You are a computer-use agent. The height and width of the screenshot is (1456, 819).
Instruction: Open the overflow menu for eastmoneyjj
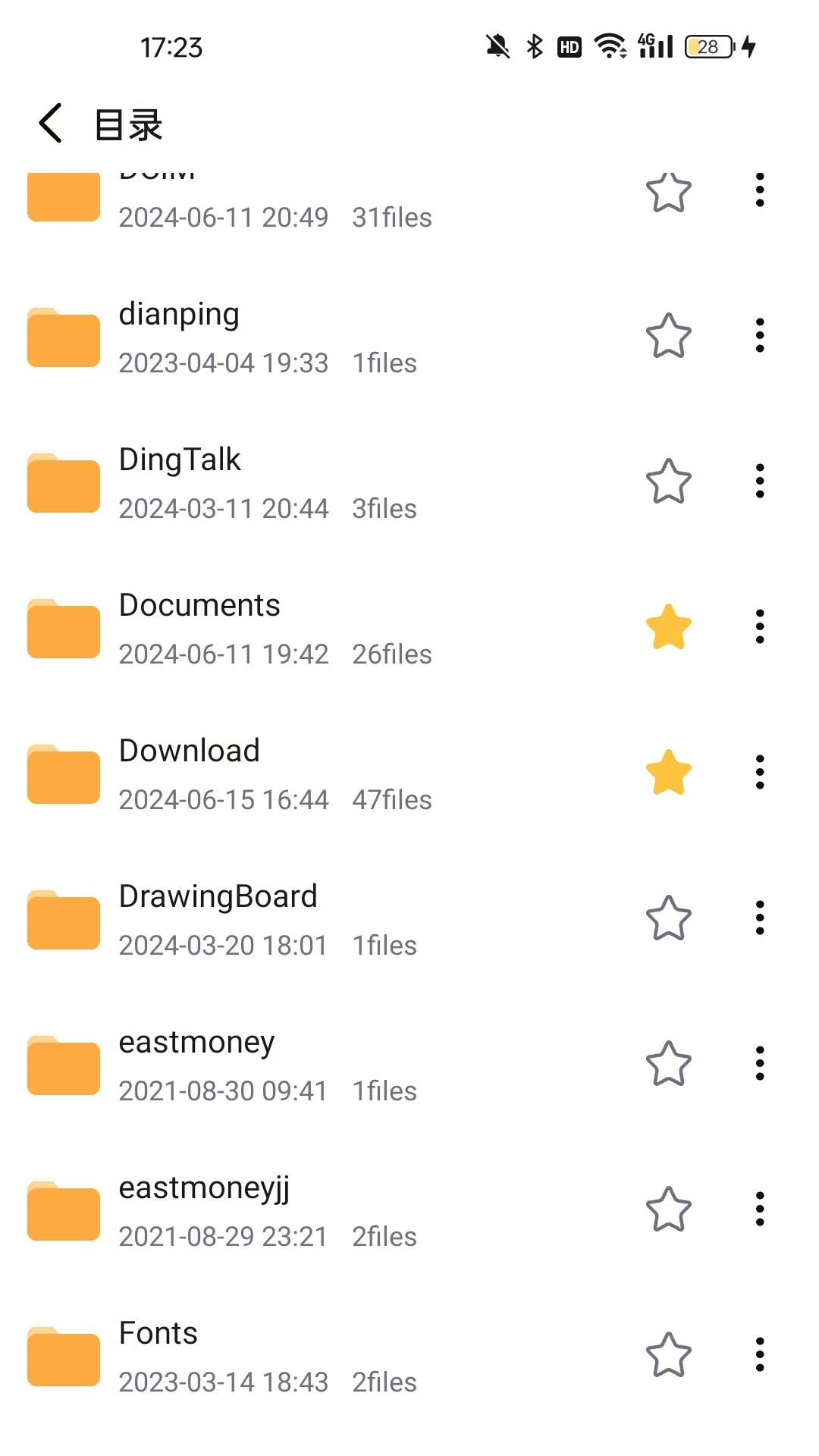click(760, 1208)
